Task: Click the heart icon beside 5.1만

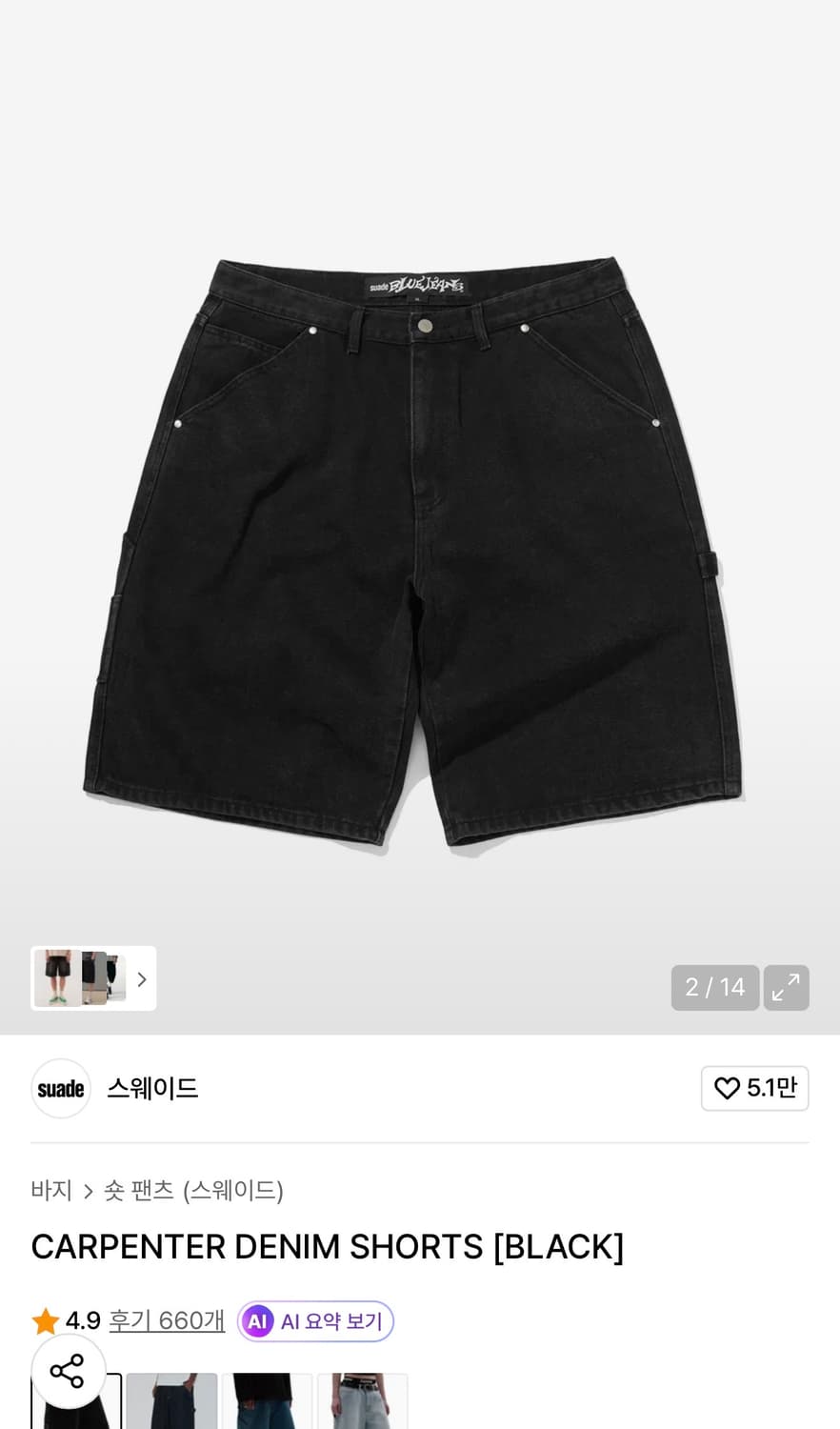Action: pos(728,1088)
